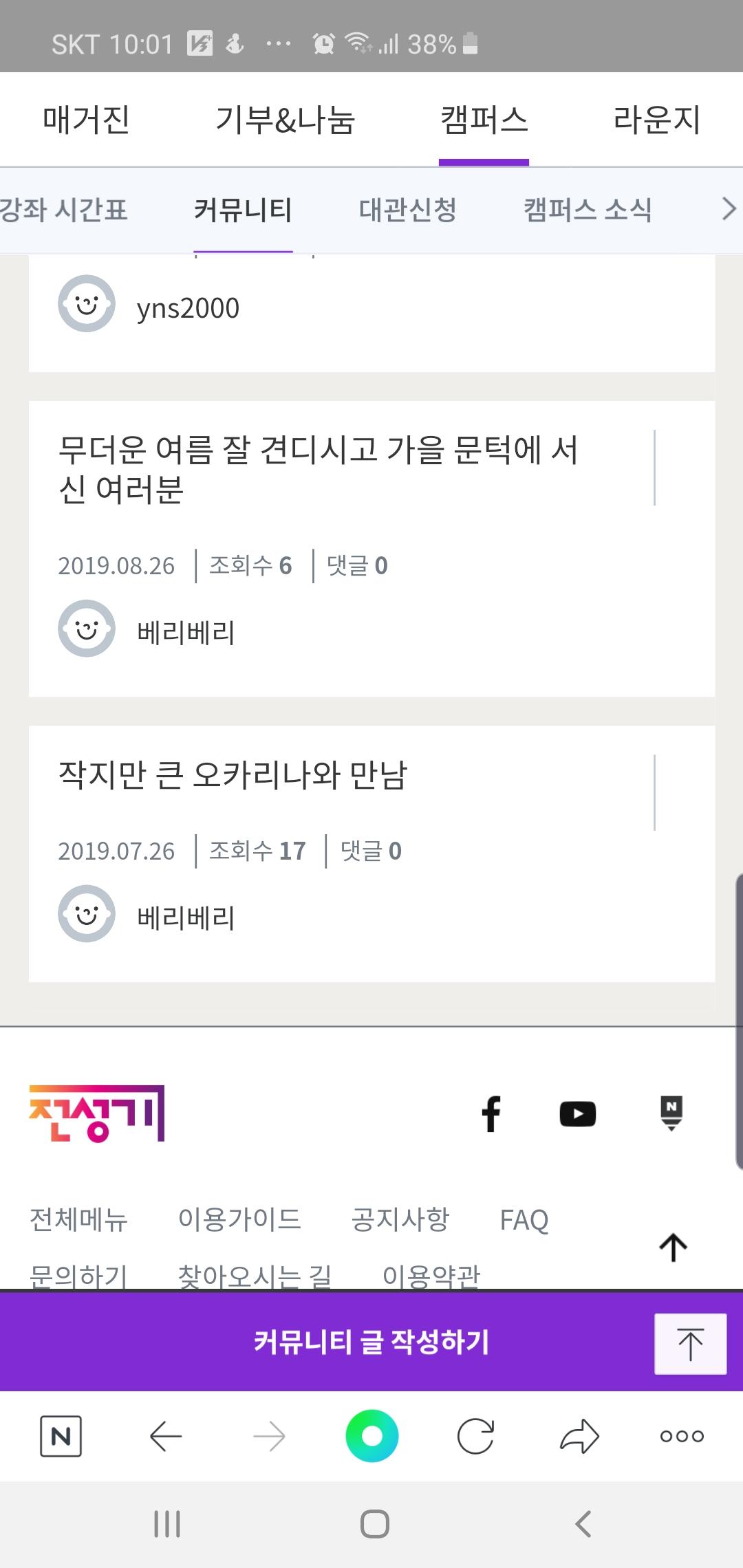Open the 공지사항 footer link
743x1568 pixels.
tap(400, 1220)
